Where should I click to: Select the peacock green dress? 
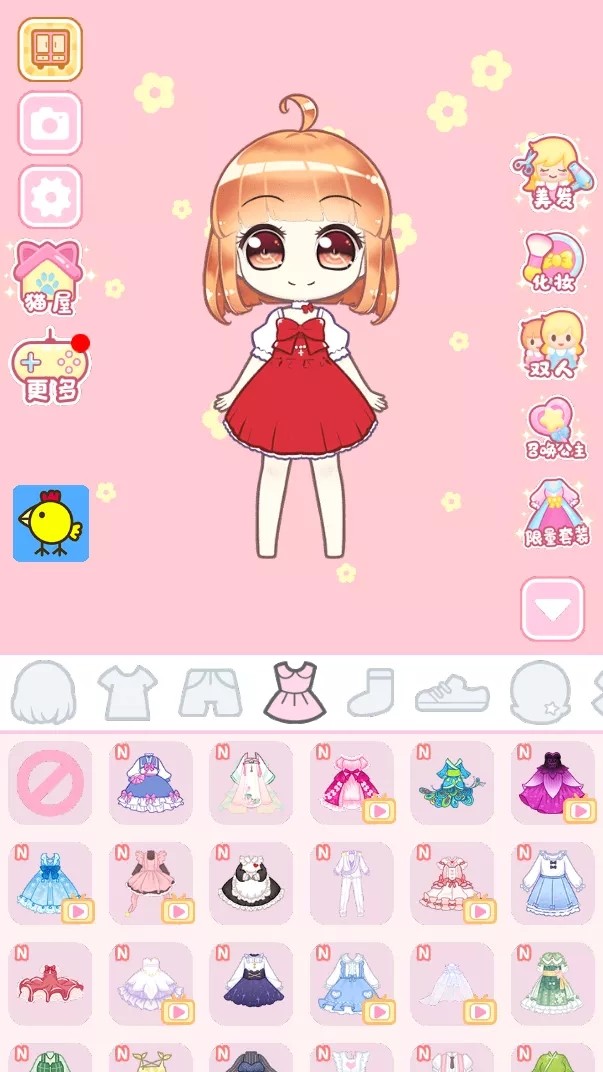452,782
